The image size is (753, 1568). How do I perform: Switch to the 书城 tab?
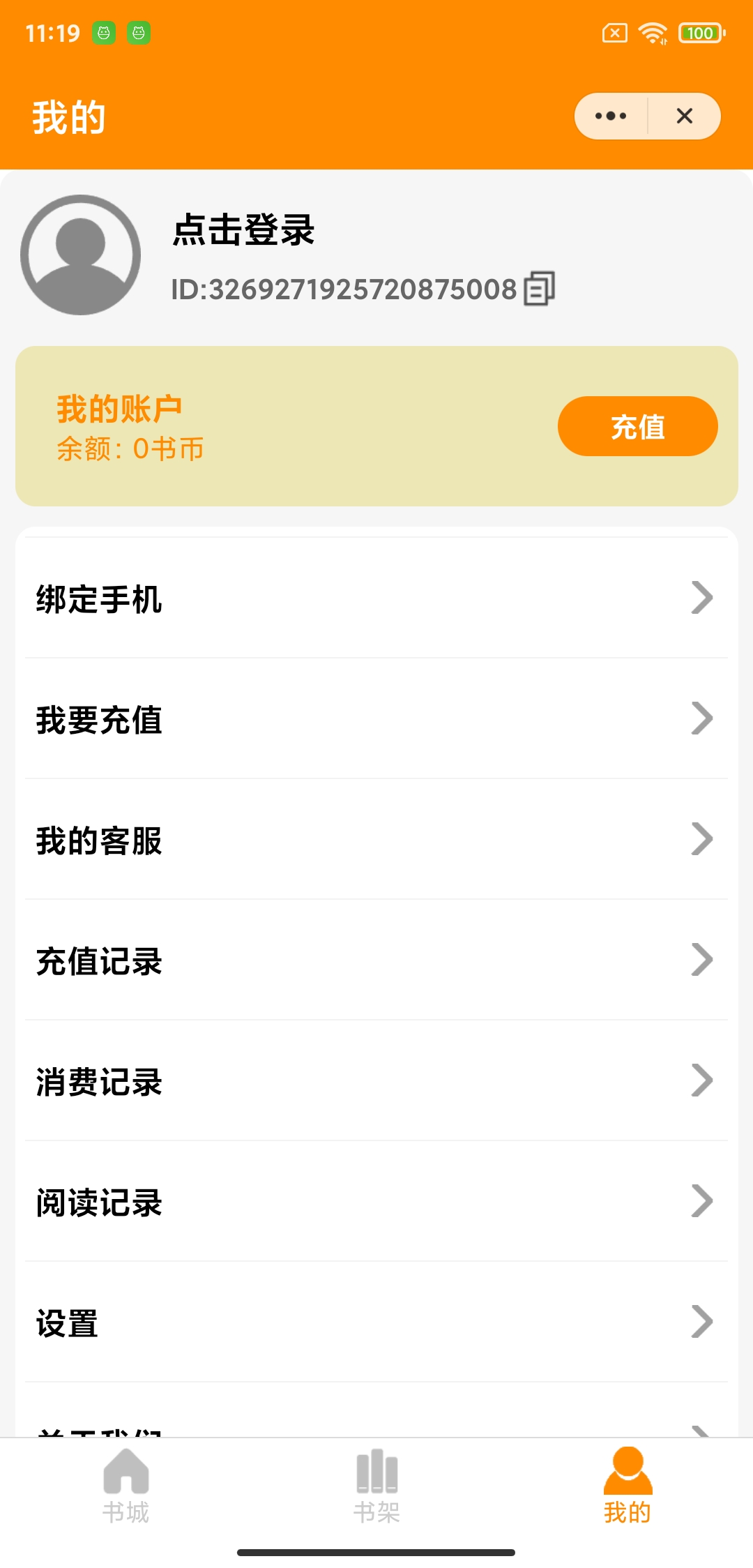tap(126, 1486)
